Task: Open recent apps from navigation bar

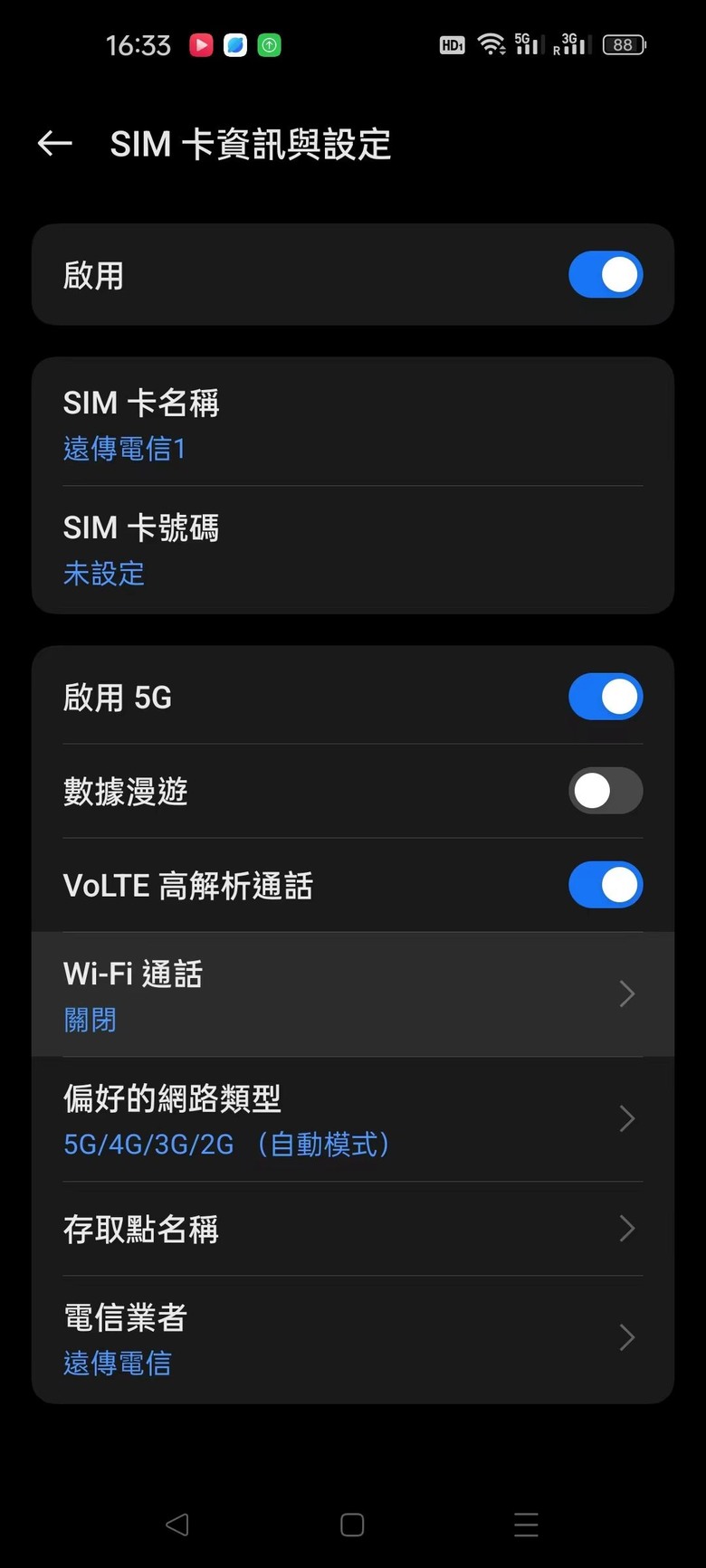Action: pos(526,1525)
